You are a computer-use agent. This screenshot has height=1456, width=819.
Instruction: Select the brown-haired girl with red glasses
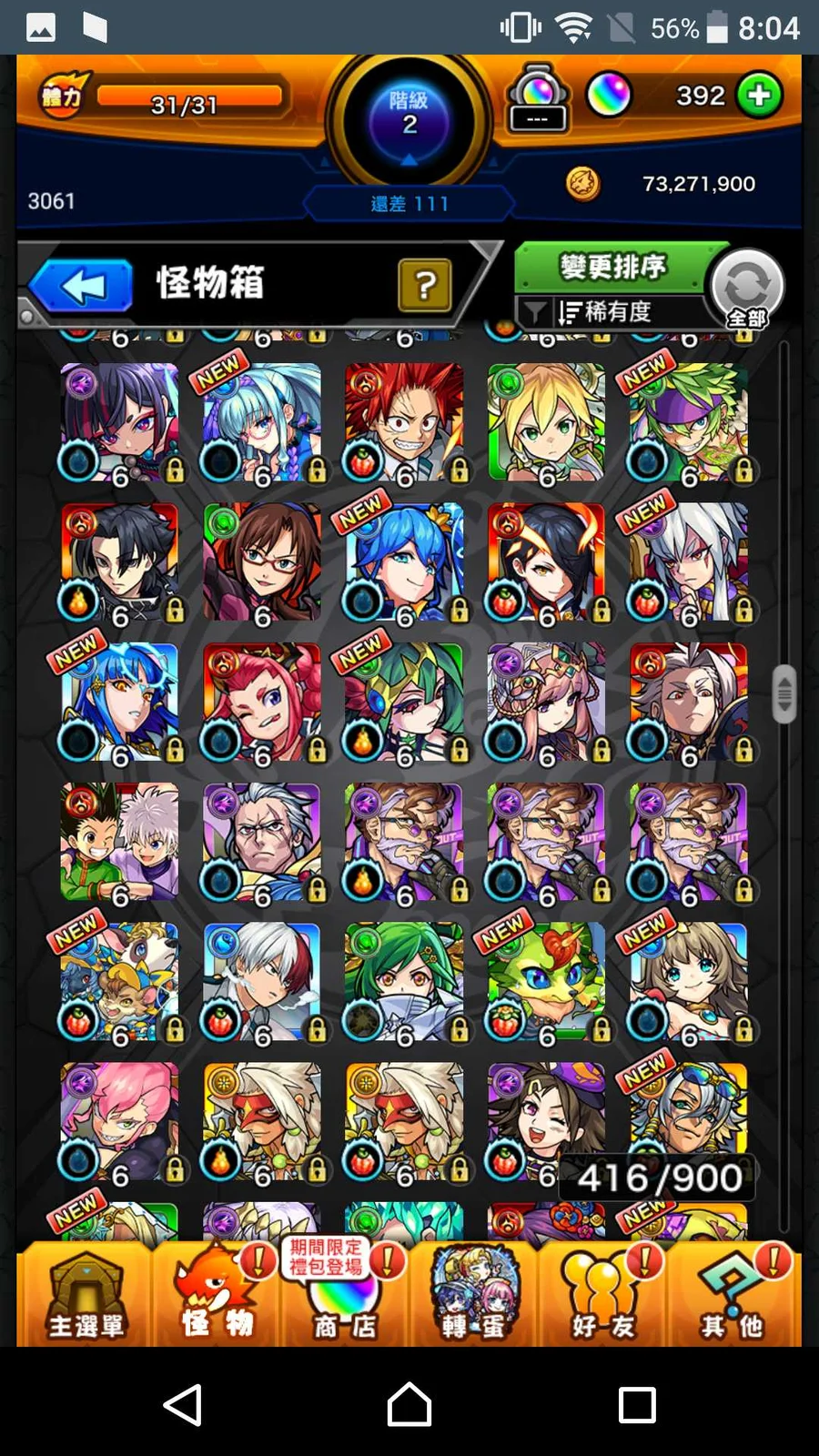[x=261, y=561]
